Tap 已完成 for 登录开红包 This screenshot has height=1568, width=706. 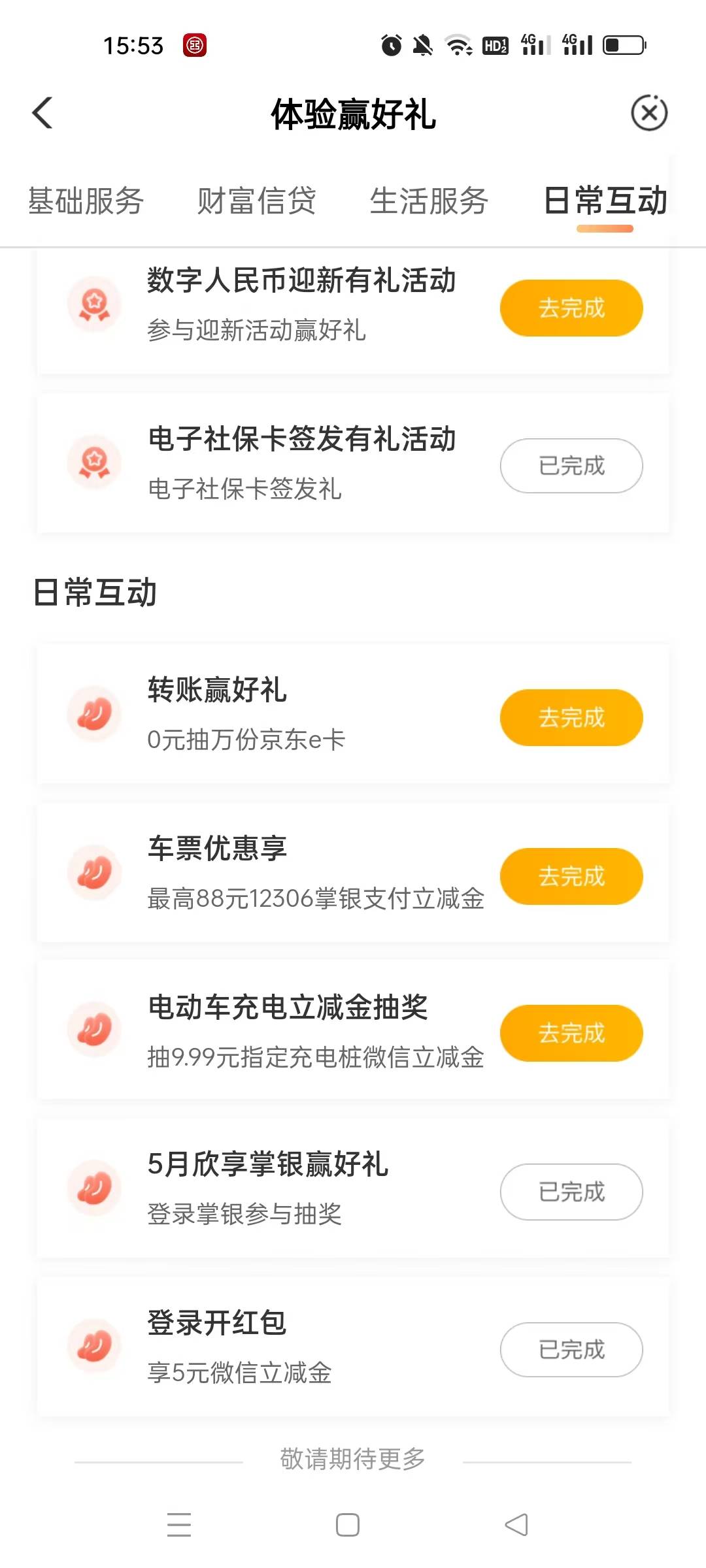point(571,1350)
